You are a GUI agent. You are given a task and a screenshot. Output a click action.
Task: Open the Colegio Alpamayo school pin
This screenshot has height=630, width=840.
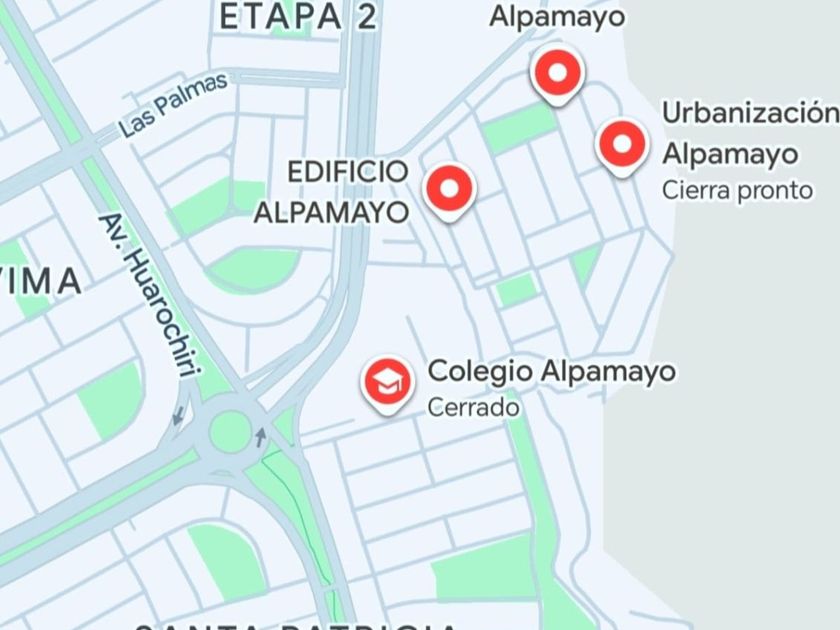[388, 382]
